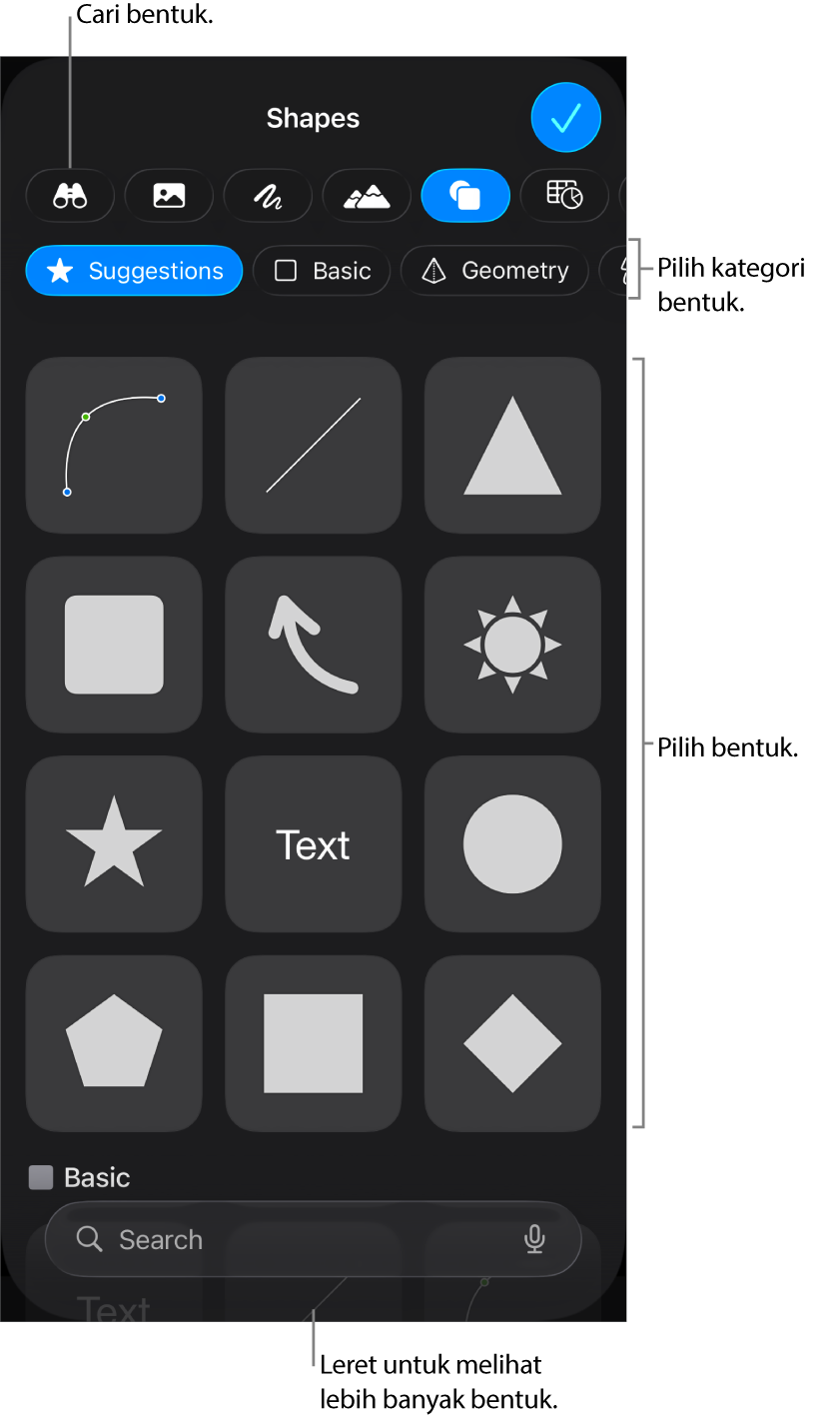This screenshot has width=840, height=1417.
Task: Insert the curved arrow shape
Action: 313,645
